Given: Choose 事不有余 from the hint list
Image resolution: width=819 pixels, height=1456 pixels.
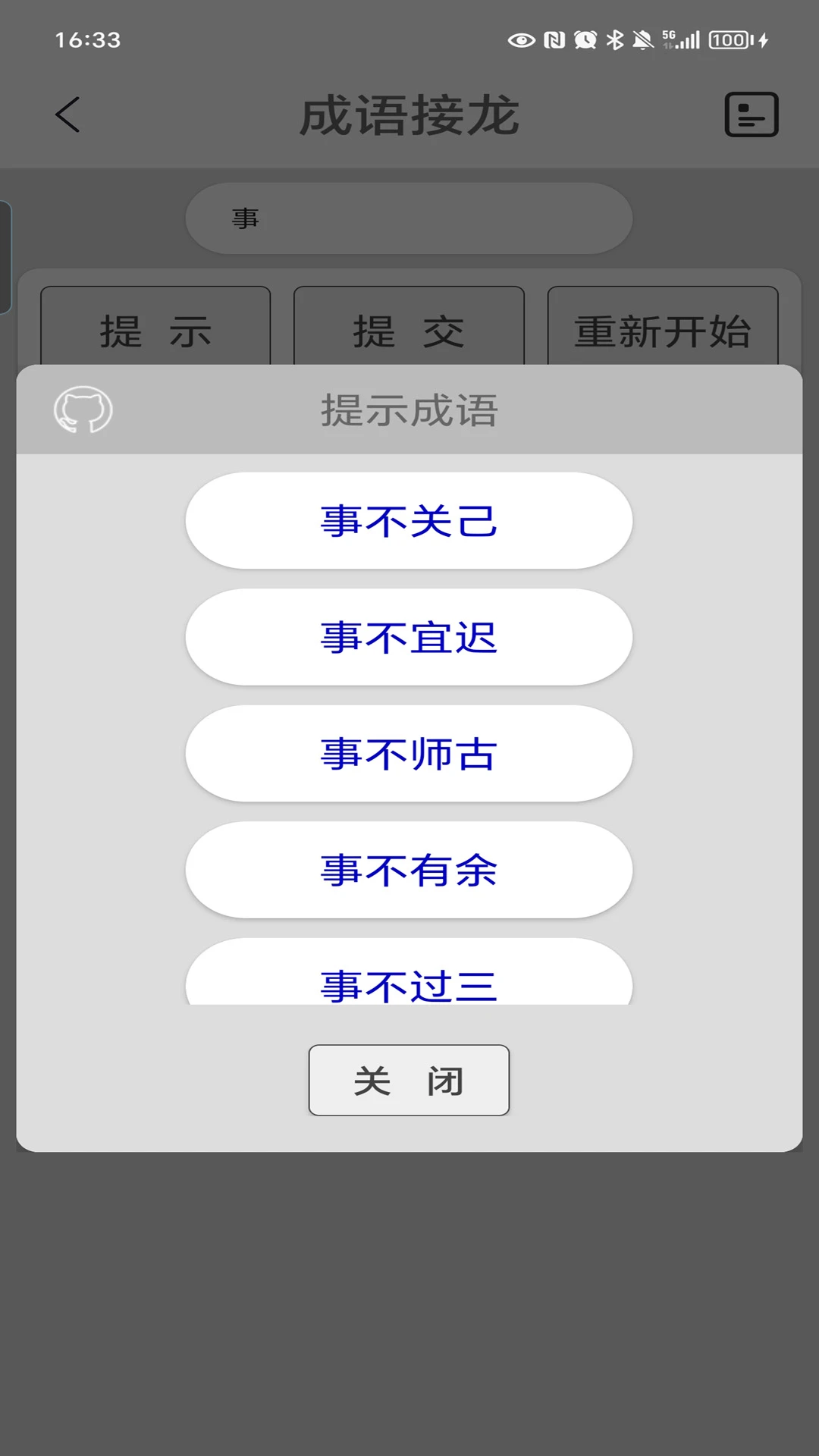Looking at the screenshot, I should 409,871.
